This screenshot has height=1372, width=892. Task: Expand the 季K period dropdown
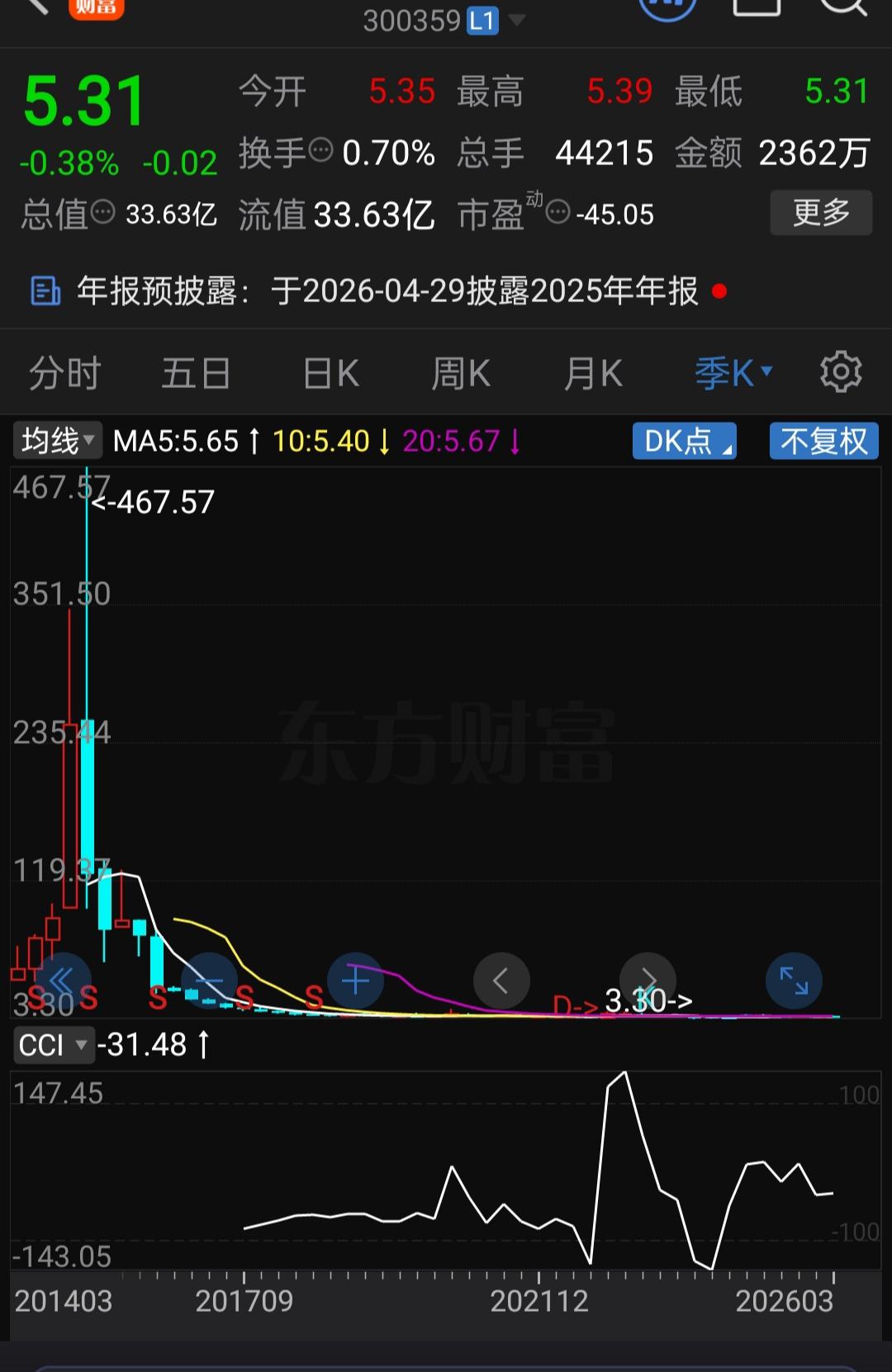point(732,371)
